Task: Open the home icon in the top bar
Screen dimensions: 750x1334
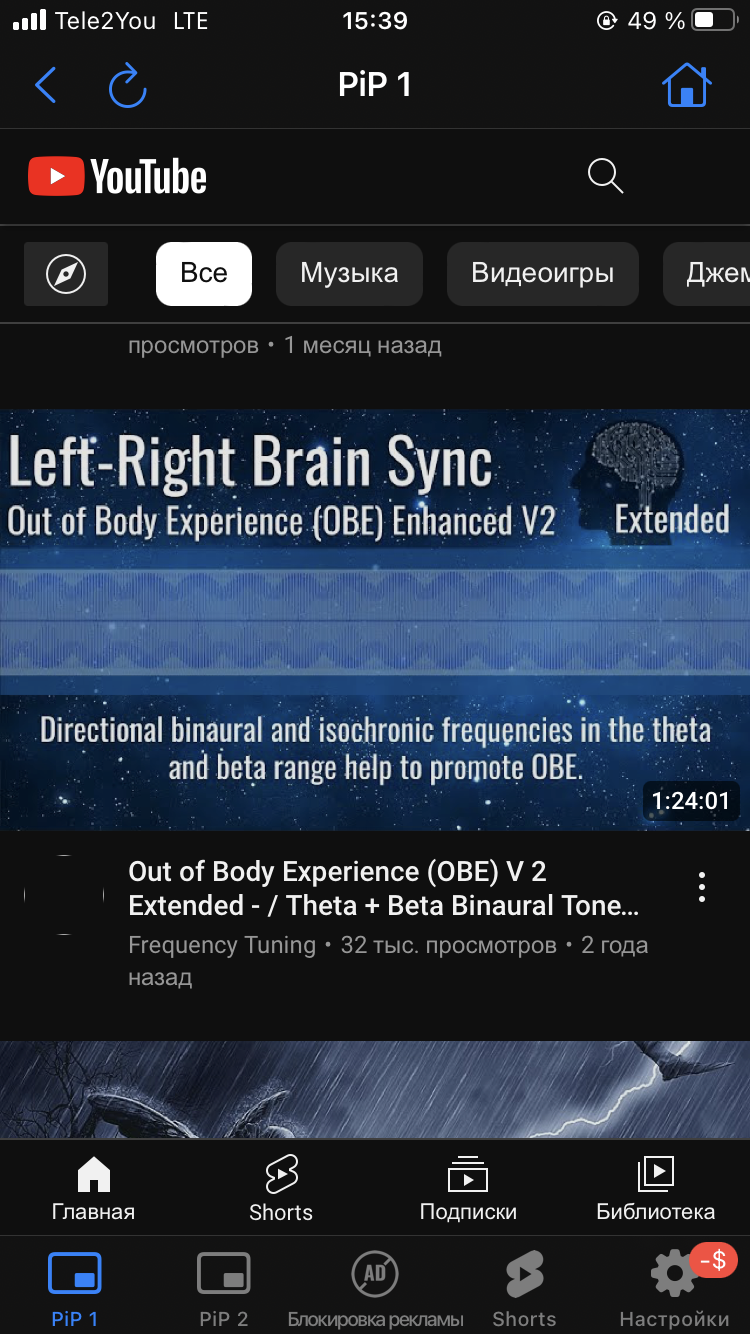Action: (686, 86)
